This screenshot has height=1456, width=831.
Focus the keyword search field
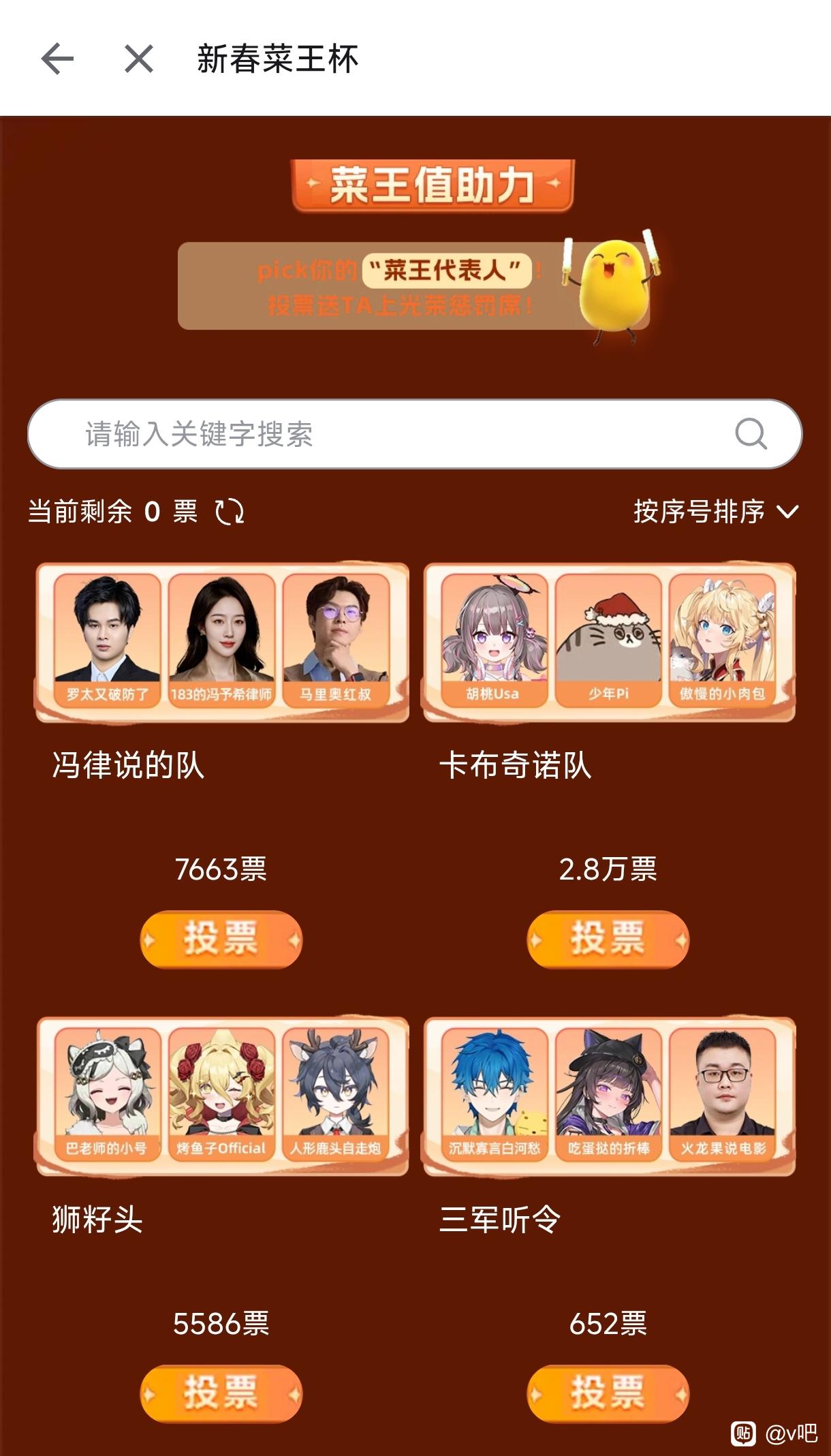click(415, 434)
